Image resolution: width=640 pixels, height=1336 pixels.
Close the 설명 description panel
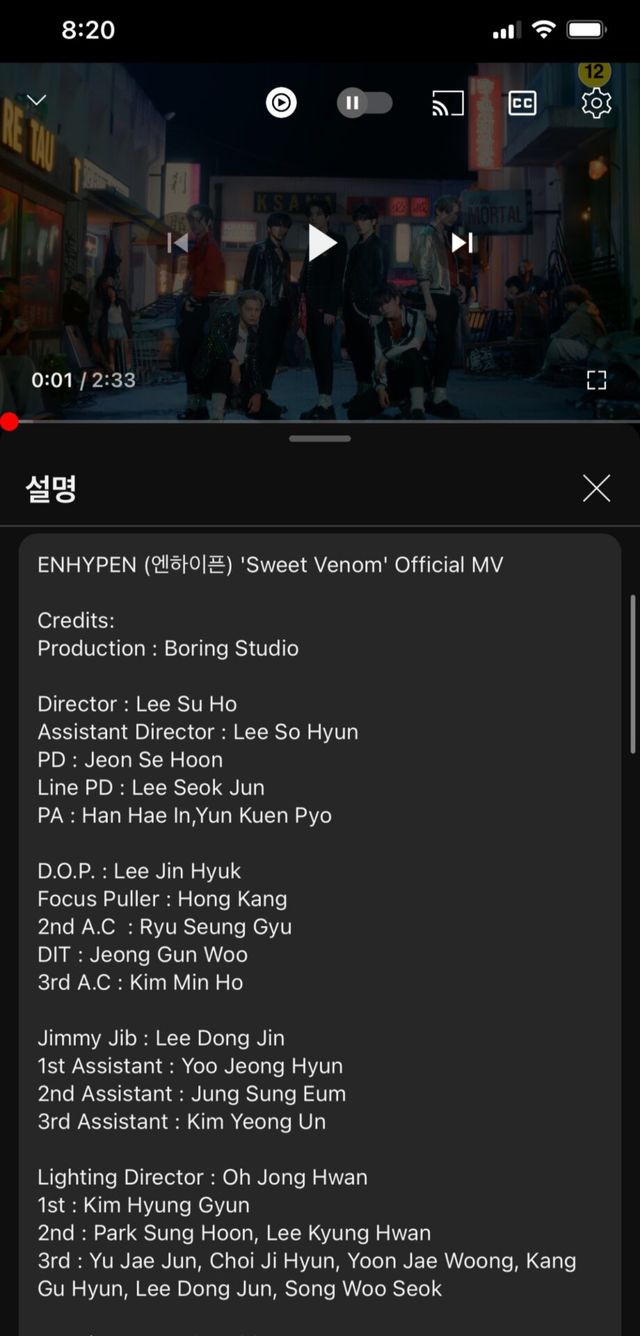point(596,488)
